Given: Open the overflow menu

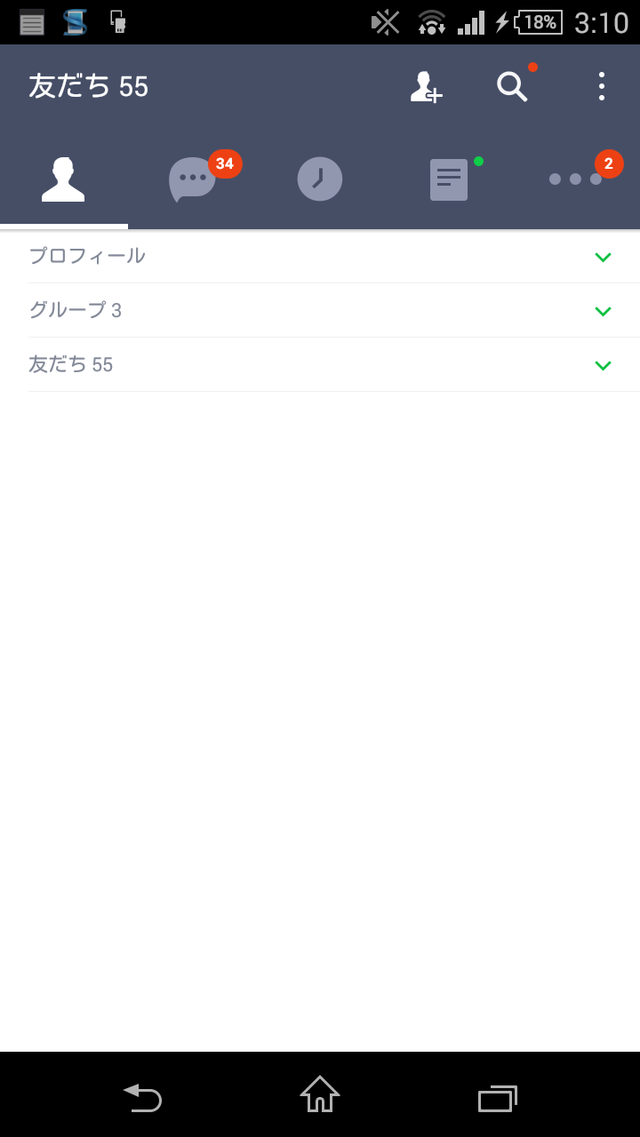Looking at the screenshot, I should pos(601,87).
